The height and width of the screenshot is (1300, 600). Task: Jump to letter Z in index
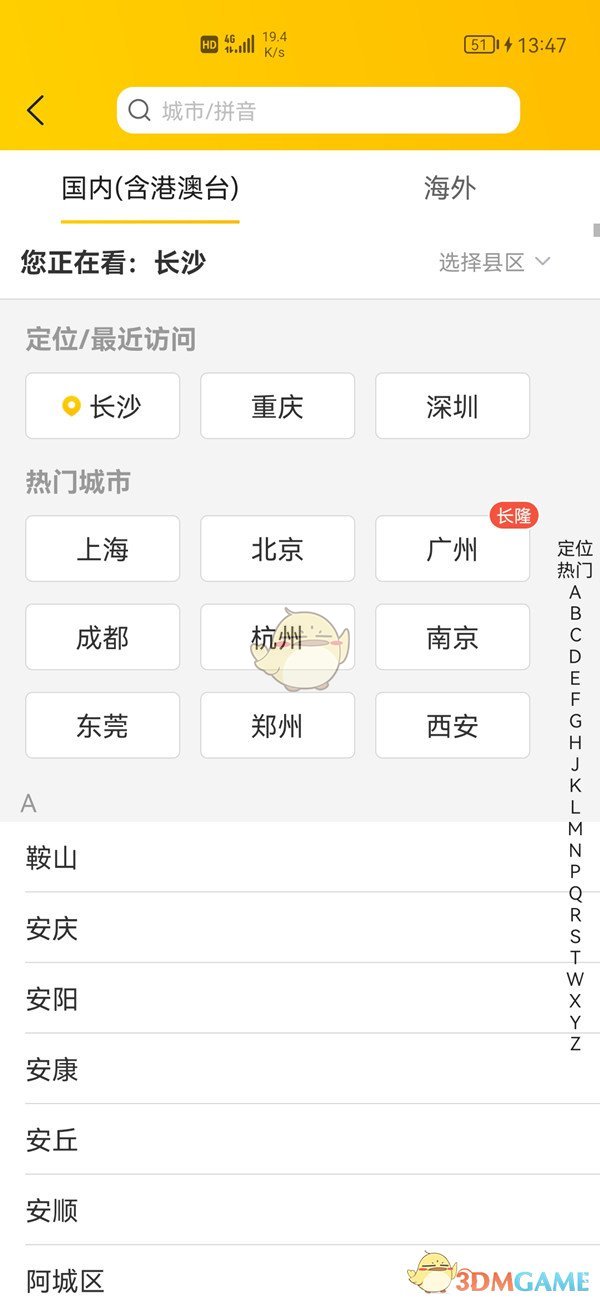[575, 1044]
